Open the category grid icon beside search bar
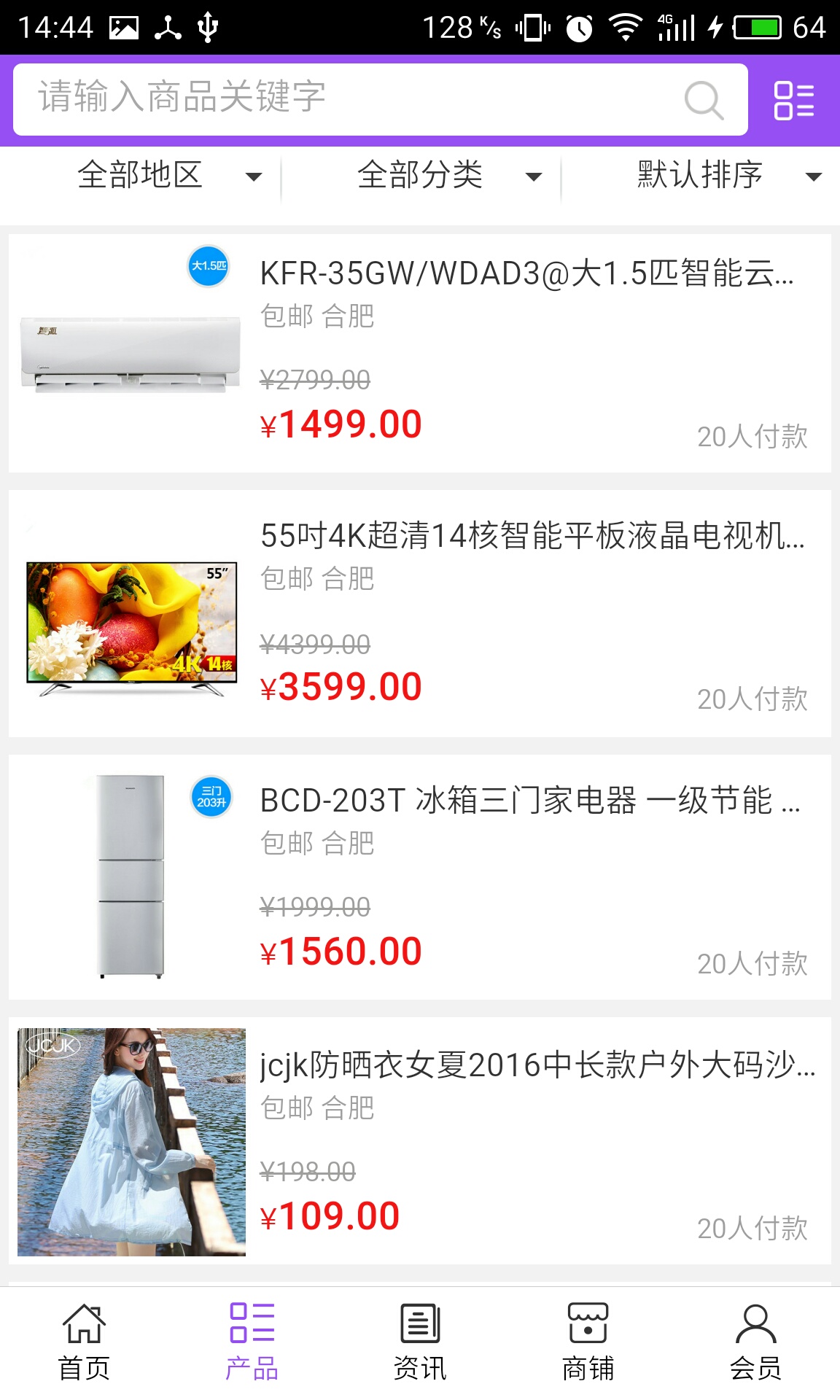This screenshot has height=1400, width=840. click(794, 101)
